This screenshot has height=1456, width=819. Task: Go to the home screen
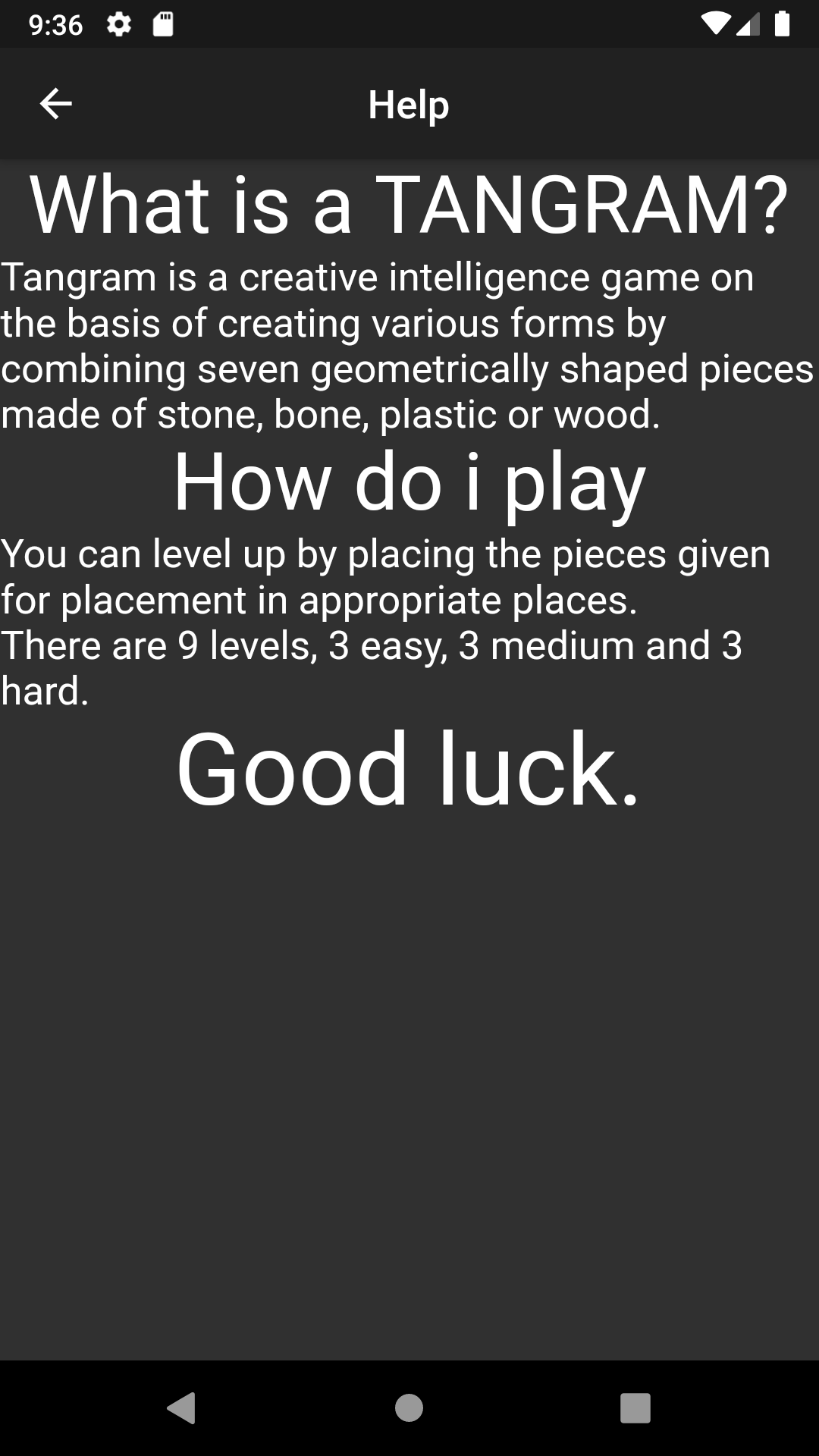(x=409, y=1408)
